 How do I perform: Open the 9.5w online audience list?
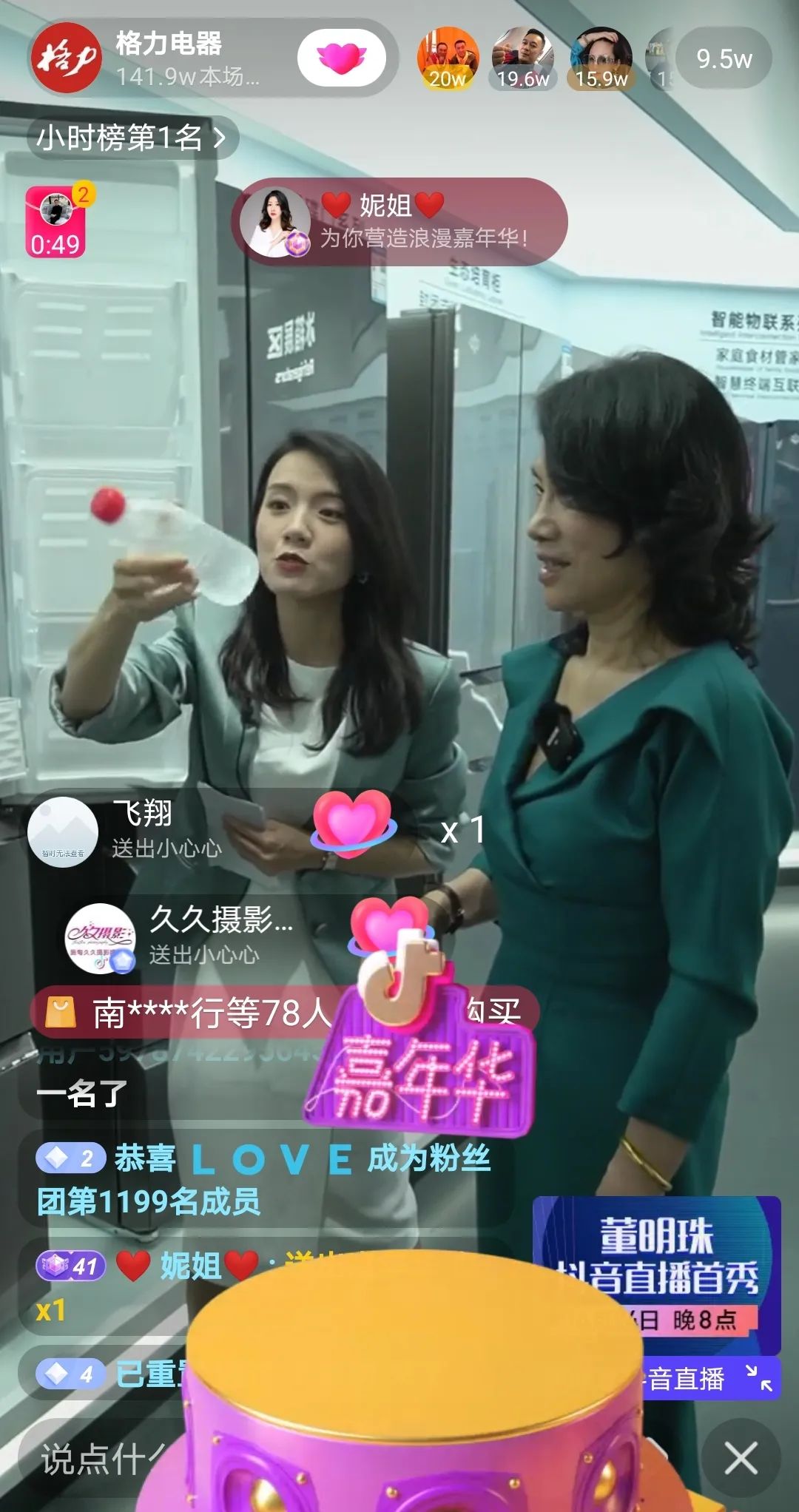(x=724, y=58)
